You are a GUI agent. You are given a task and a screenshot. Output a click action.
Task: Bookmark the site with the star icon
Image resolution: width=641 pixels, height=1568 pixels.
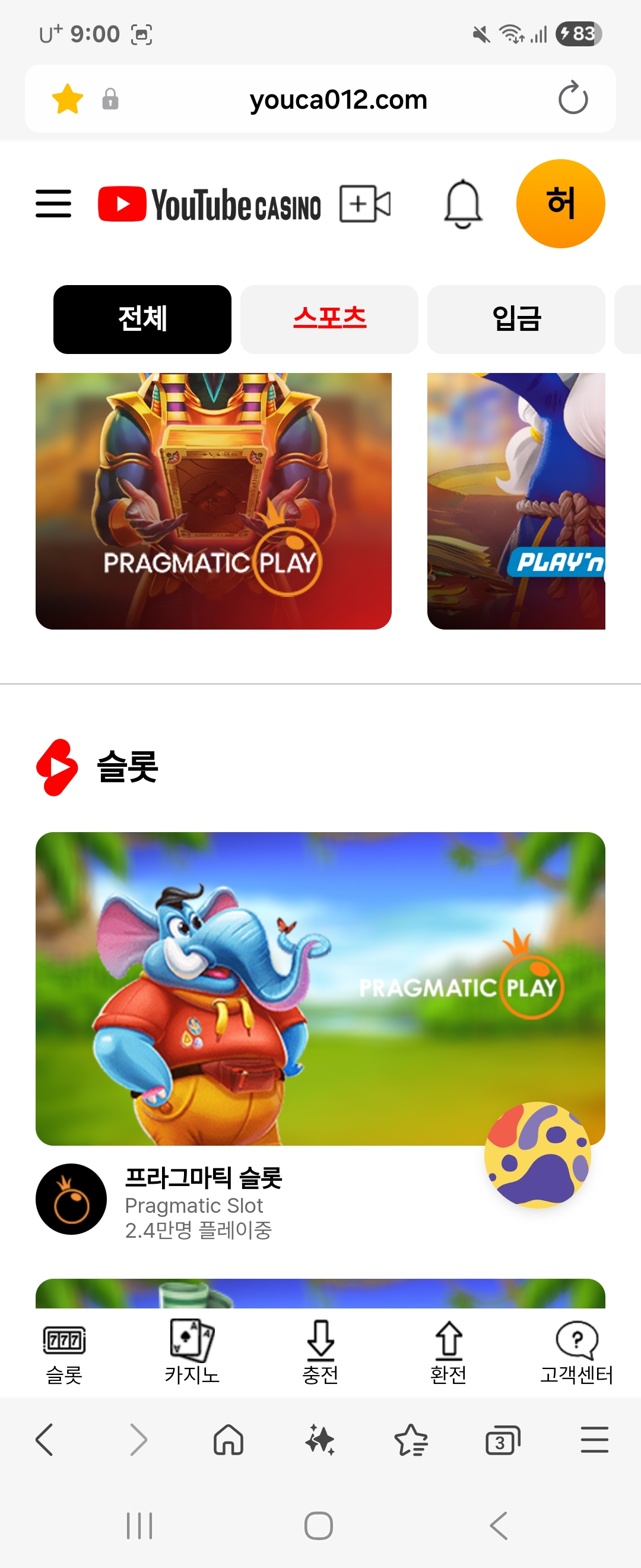click(68, 99)
